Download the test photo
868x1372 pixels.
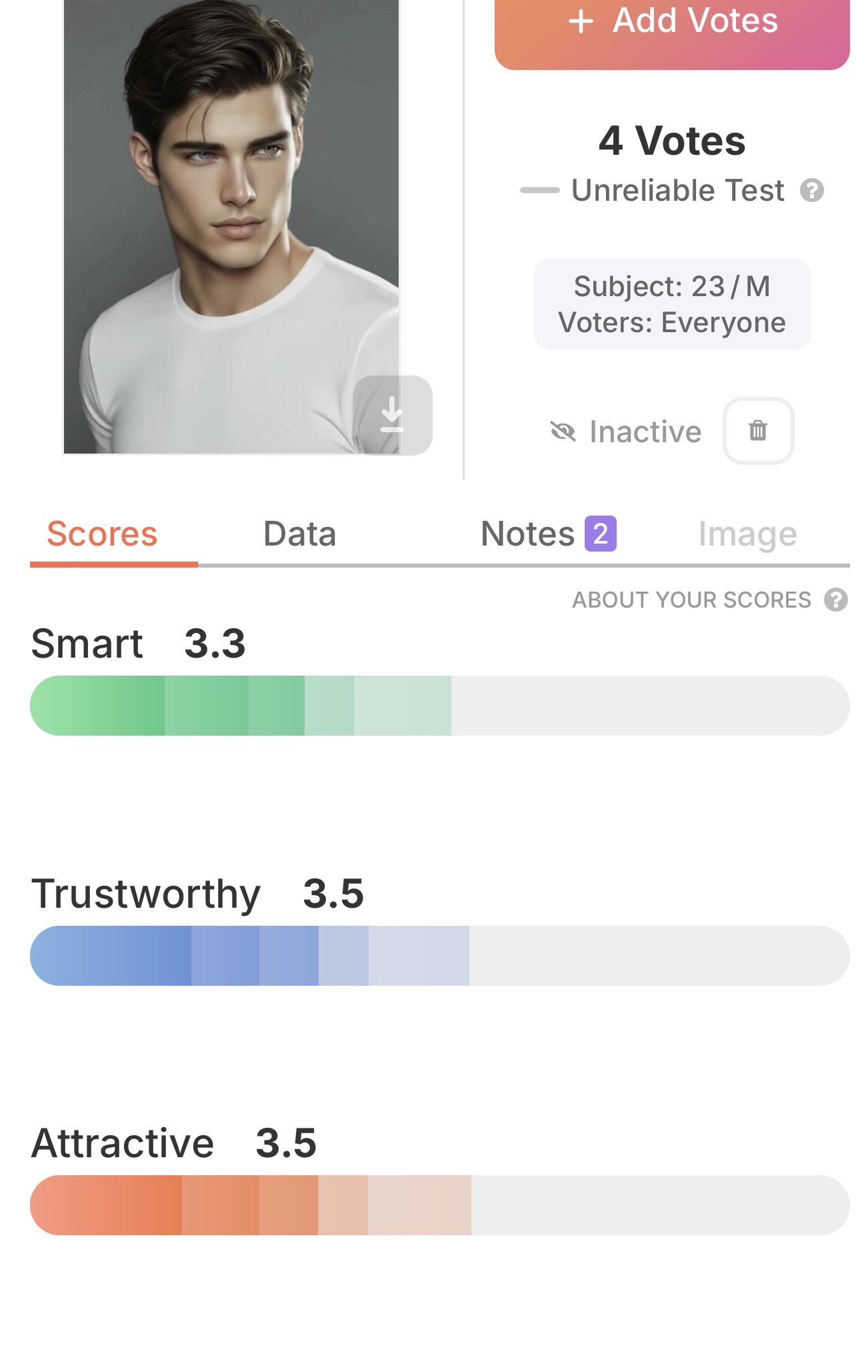coord(392,415)
